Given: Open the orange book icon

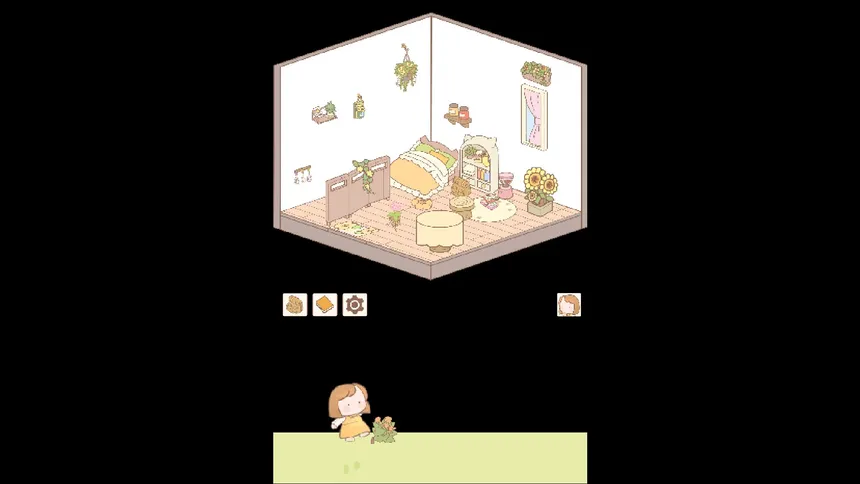Looking at the screenshot, I should point(325,304).
